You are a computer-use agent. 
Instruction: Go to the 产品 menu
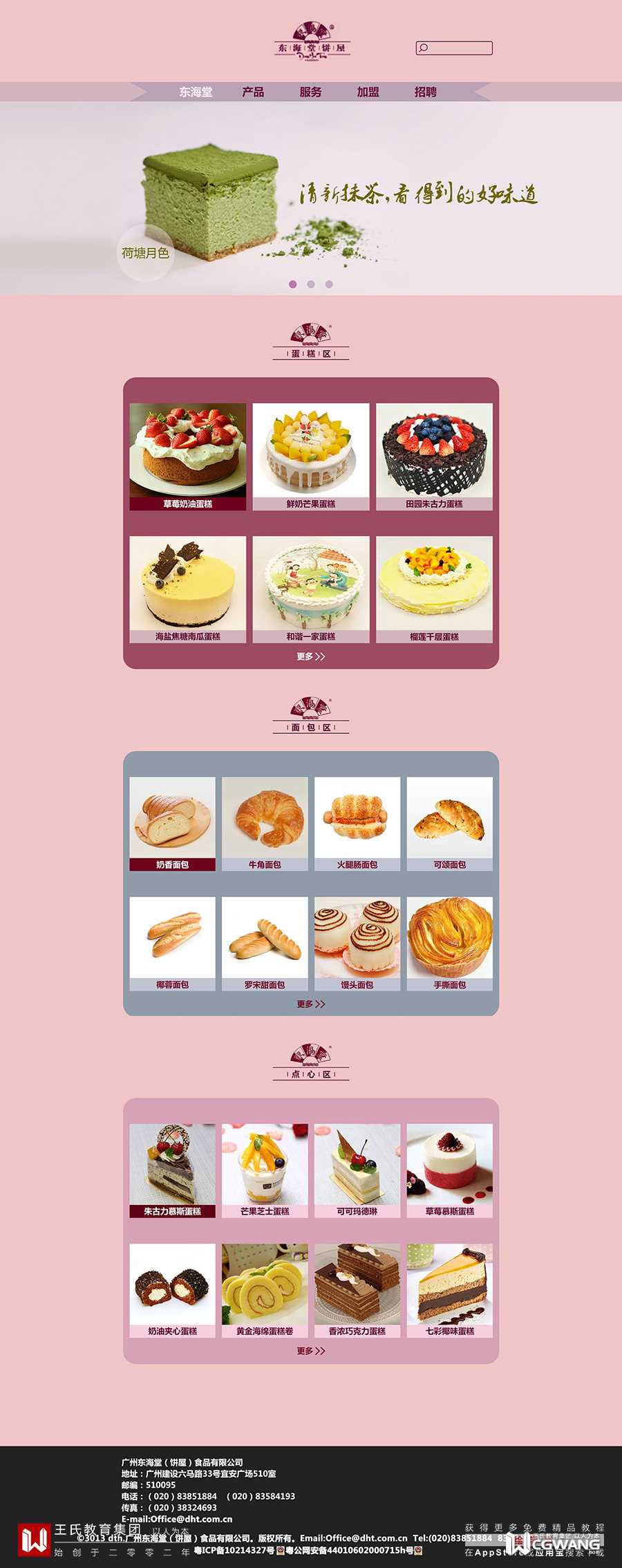point(253,92)
